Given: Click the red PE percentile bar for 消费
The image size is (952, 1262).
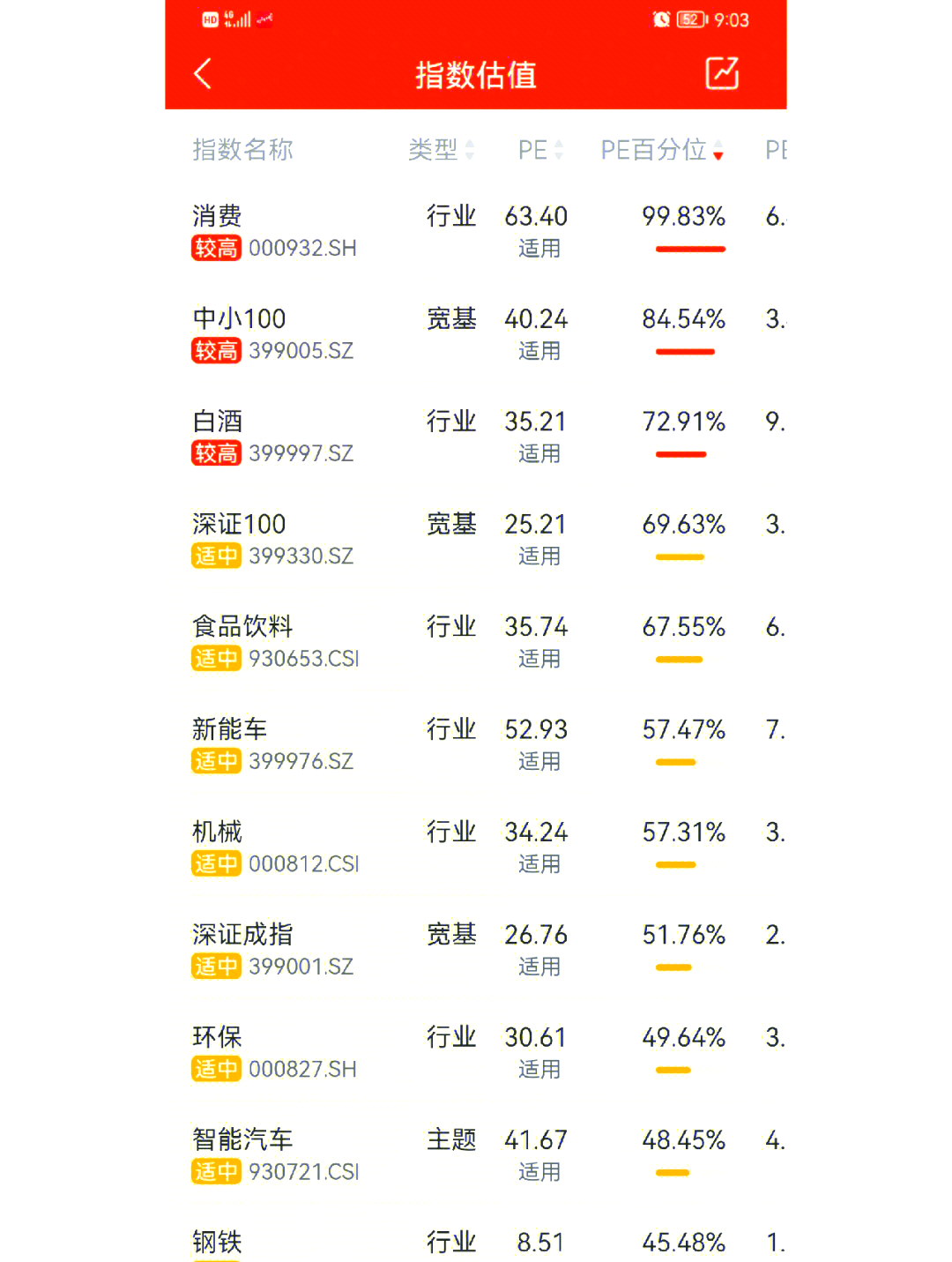Looking at the screenshot, I should coord(690,250).
